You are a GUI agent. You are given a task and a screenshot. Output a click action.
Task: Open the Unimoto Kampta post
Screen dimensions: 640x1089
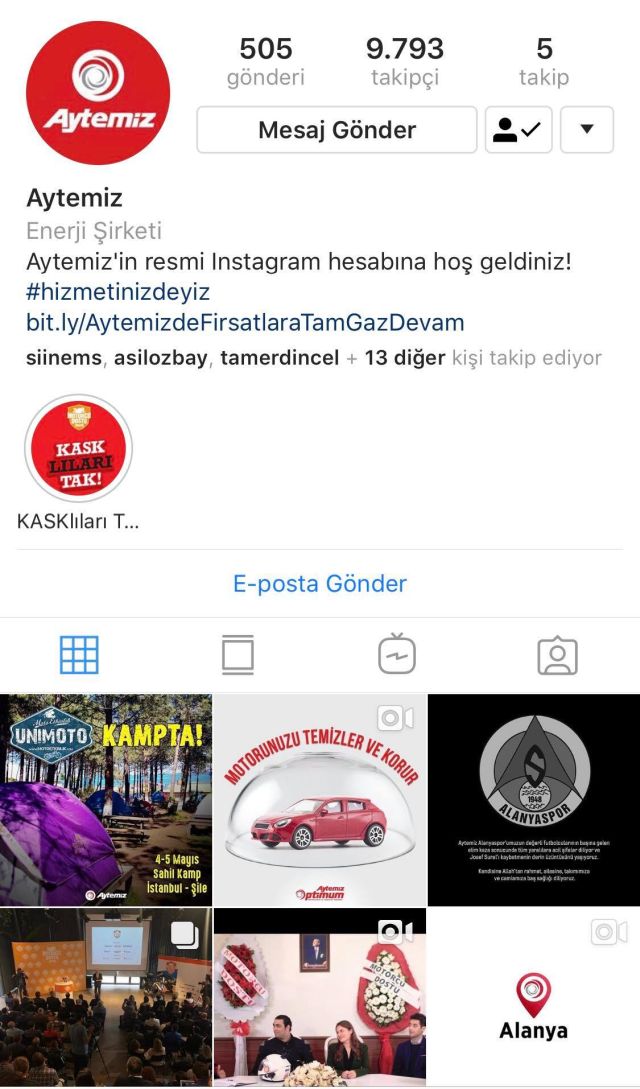coord(105,800)
